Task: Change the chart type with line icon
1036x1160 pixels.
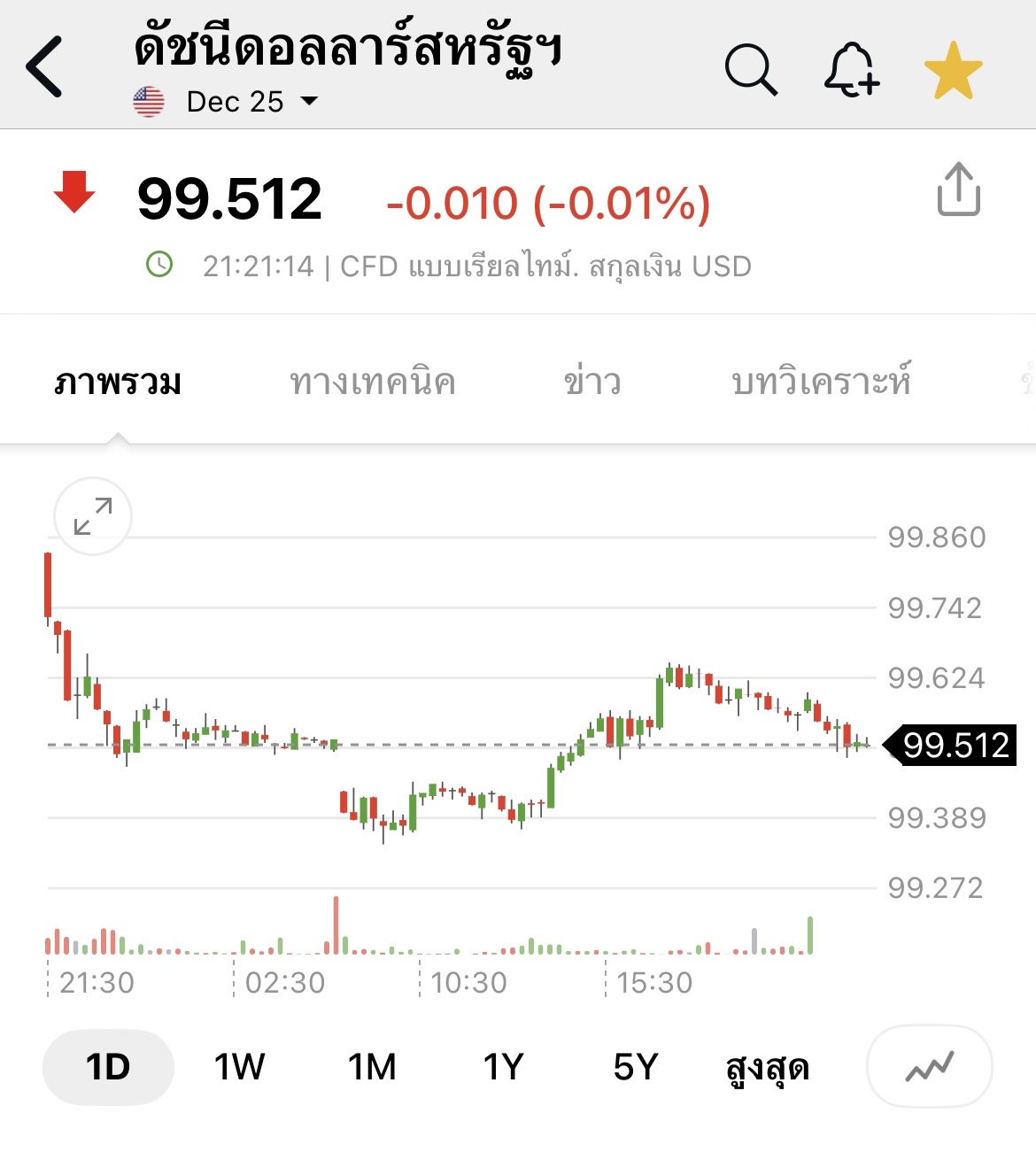Action: point(929,1067)
